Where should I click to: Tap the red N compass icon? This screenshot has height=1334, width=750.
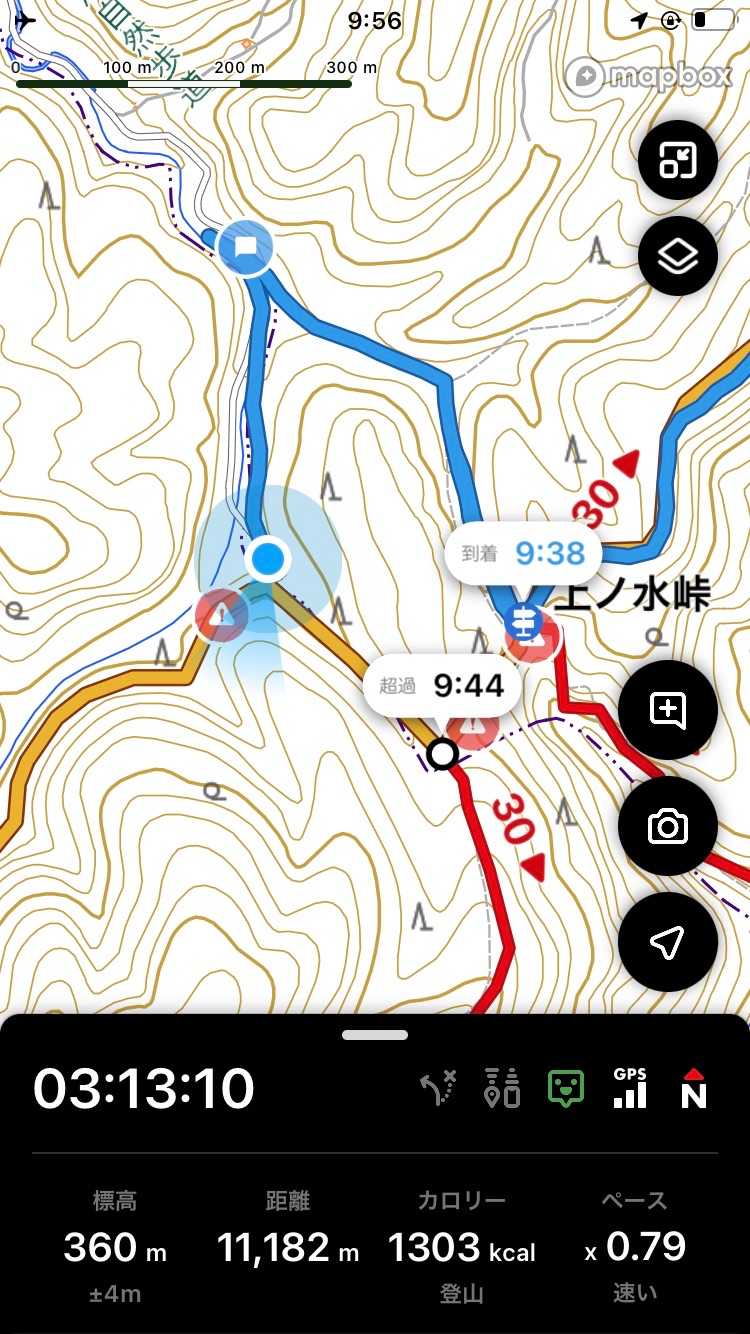click(x=693, y=1088)
